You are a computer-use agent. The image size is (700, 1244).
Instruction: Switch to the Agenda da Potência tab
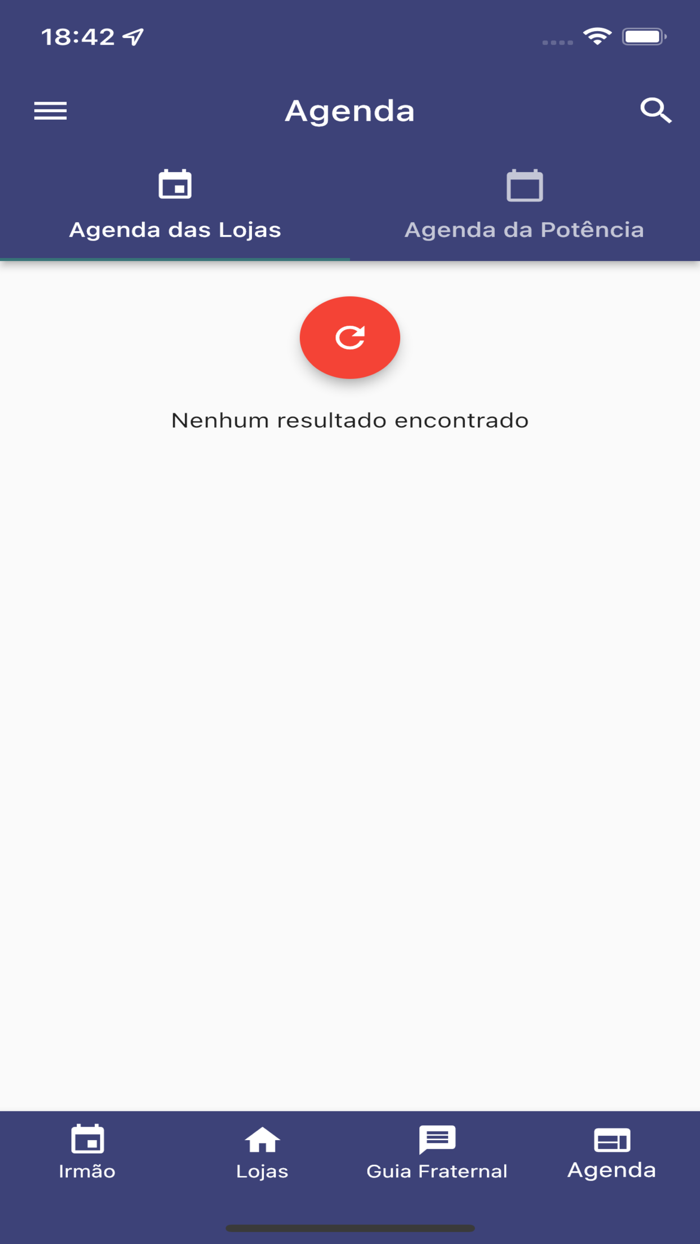tap(524, 207)
